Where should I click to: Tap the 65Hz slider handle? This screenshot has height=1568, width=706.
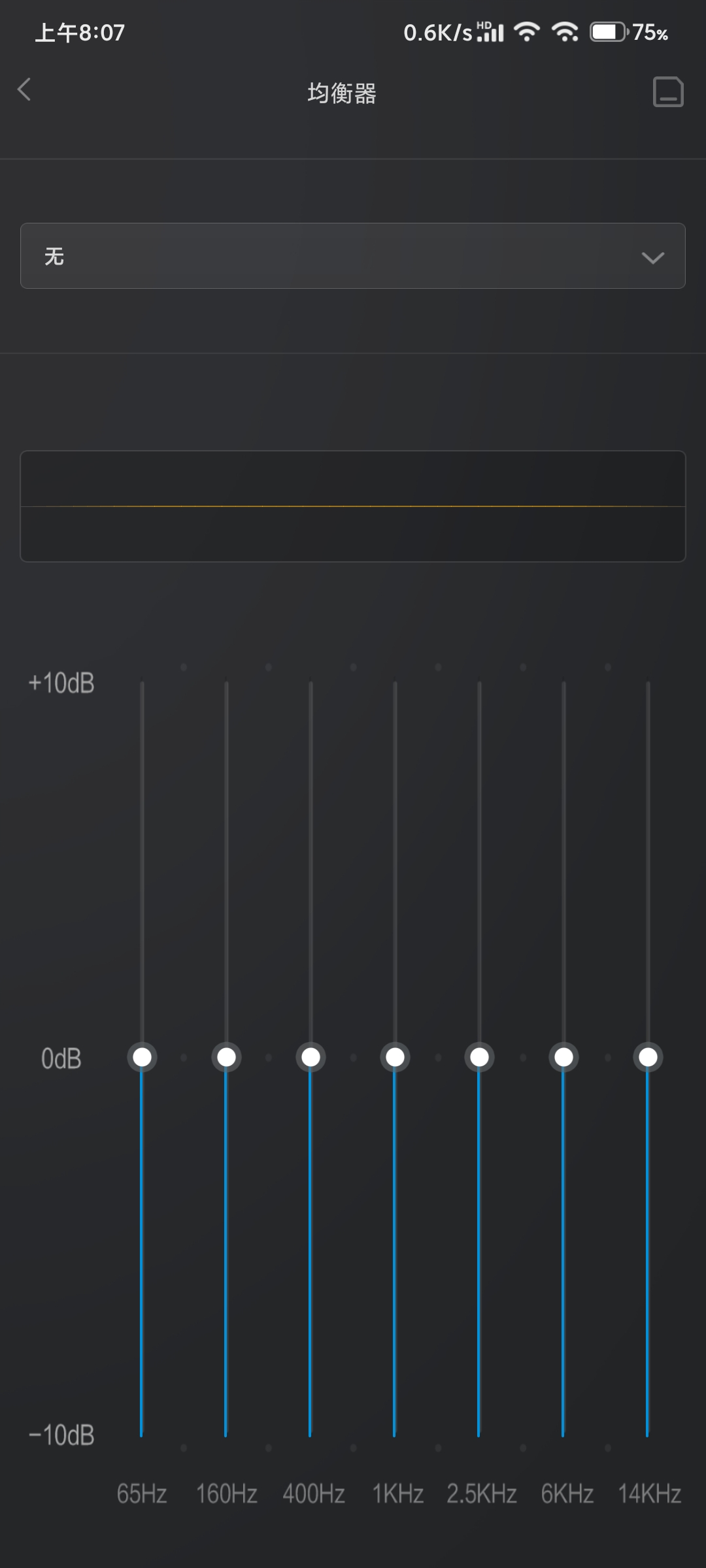click(x=142, y=1056)
